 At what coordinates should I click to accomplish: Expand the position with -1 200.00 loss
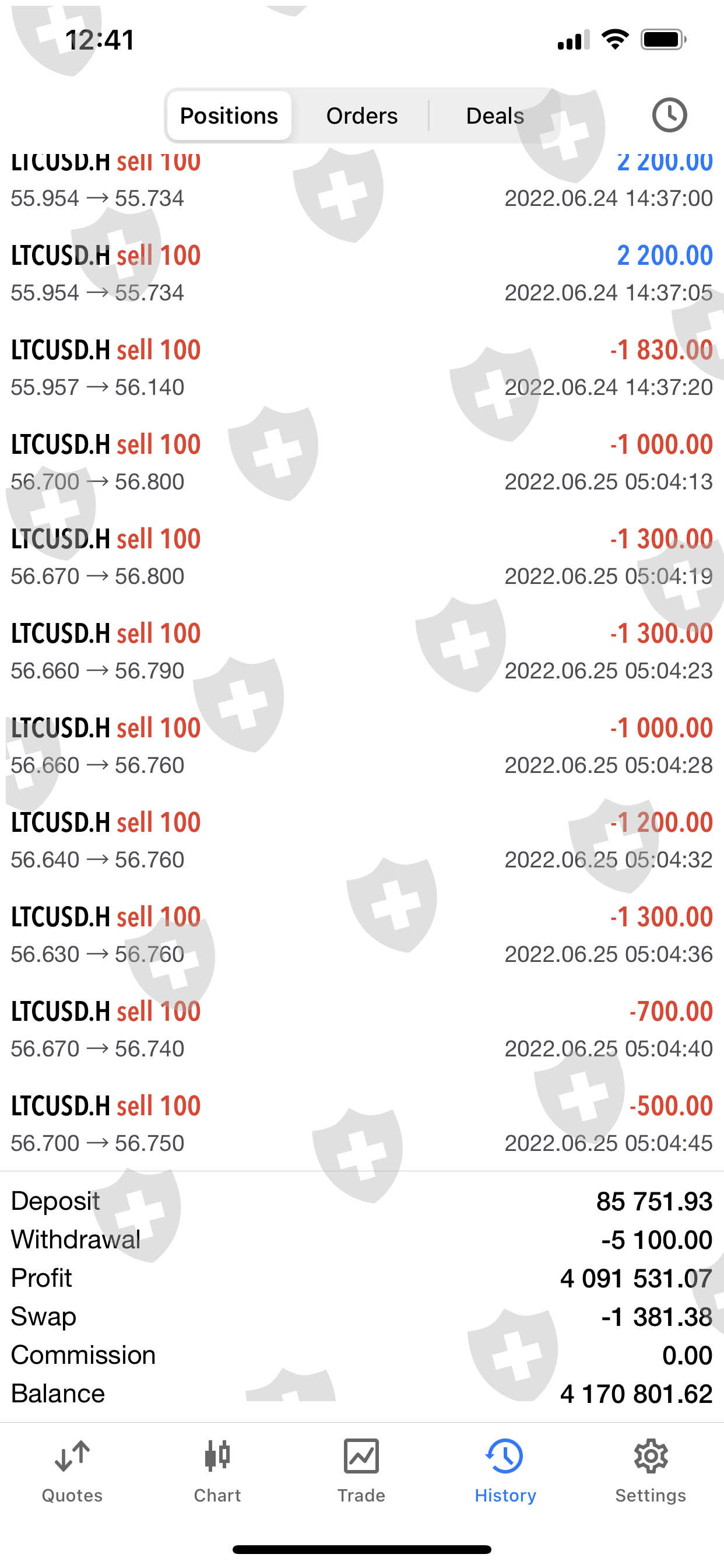pyautogui.click(x=361, y=839)
